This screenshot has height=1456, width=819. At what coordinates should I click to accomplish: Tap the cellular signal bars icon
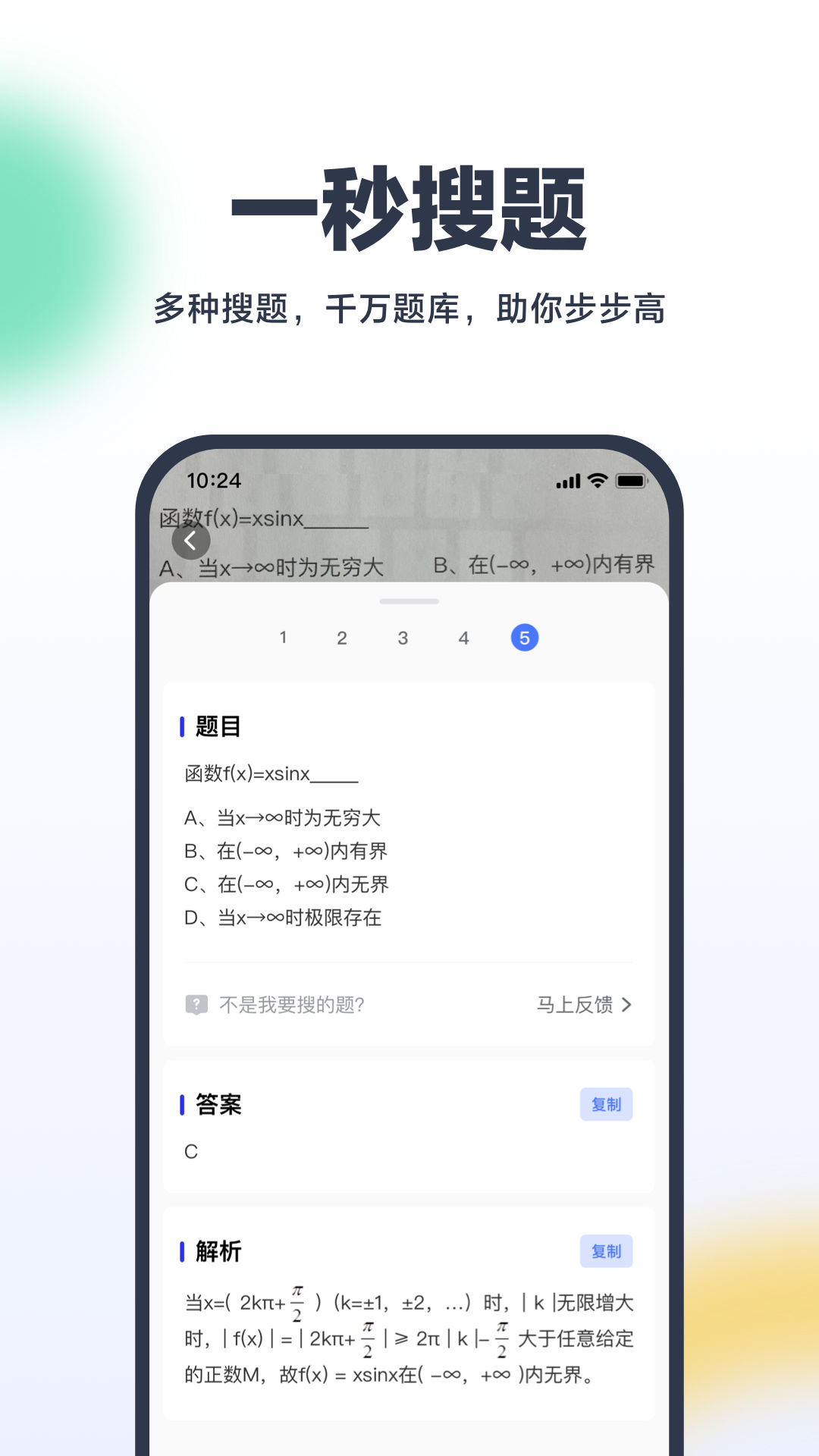(567, 481)
